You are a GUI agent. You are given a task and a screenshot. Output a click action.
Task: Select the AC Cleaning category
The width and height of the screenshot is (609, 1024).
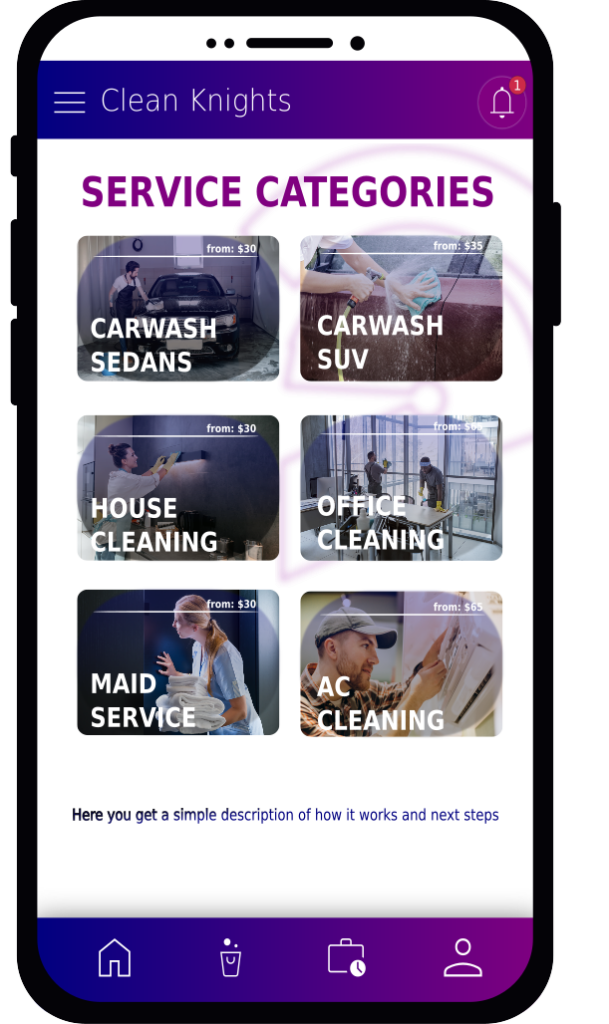point(401,664)
